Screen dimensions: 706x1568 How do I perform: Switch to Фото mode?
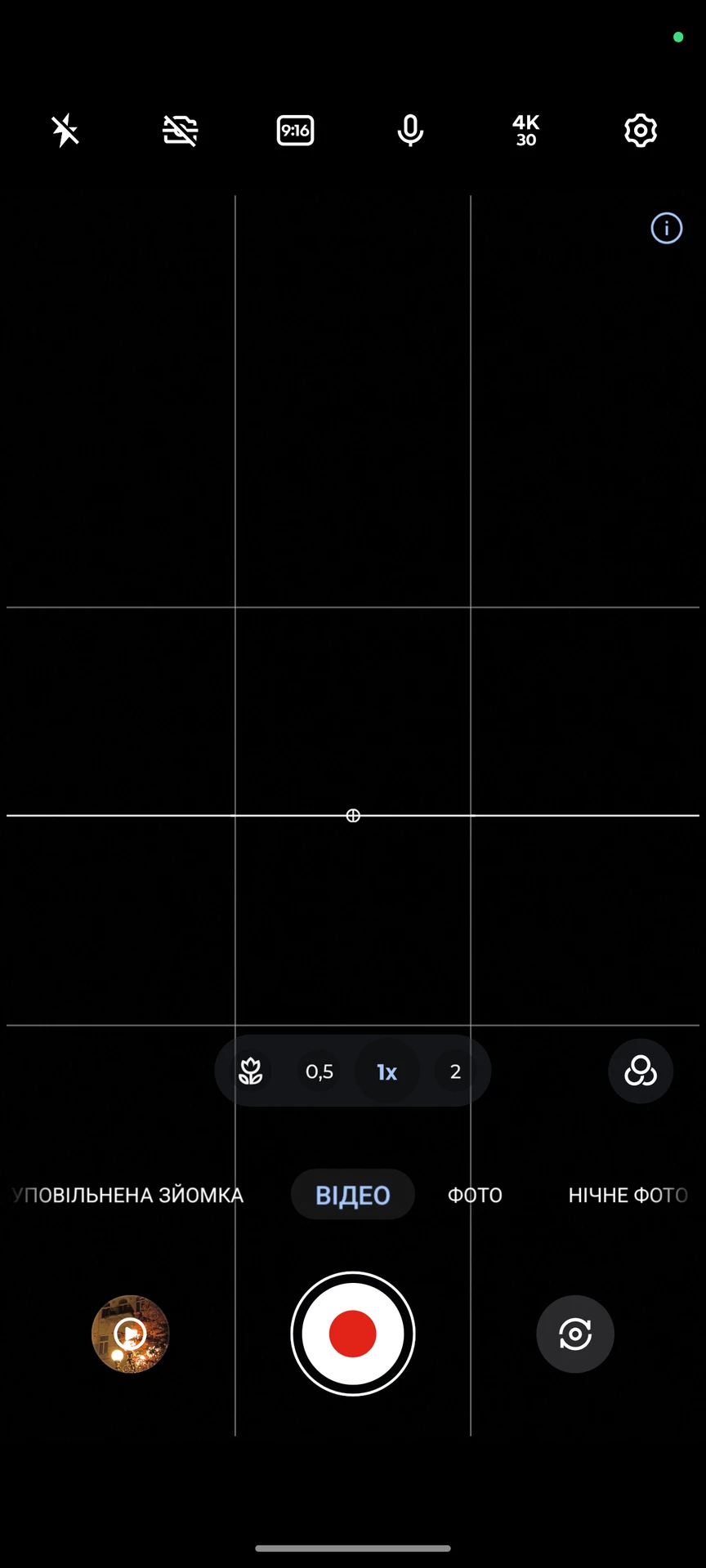[x=475, y=1195]
